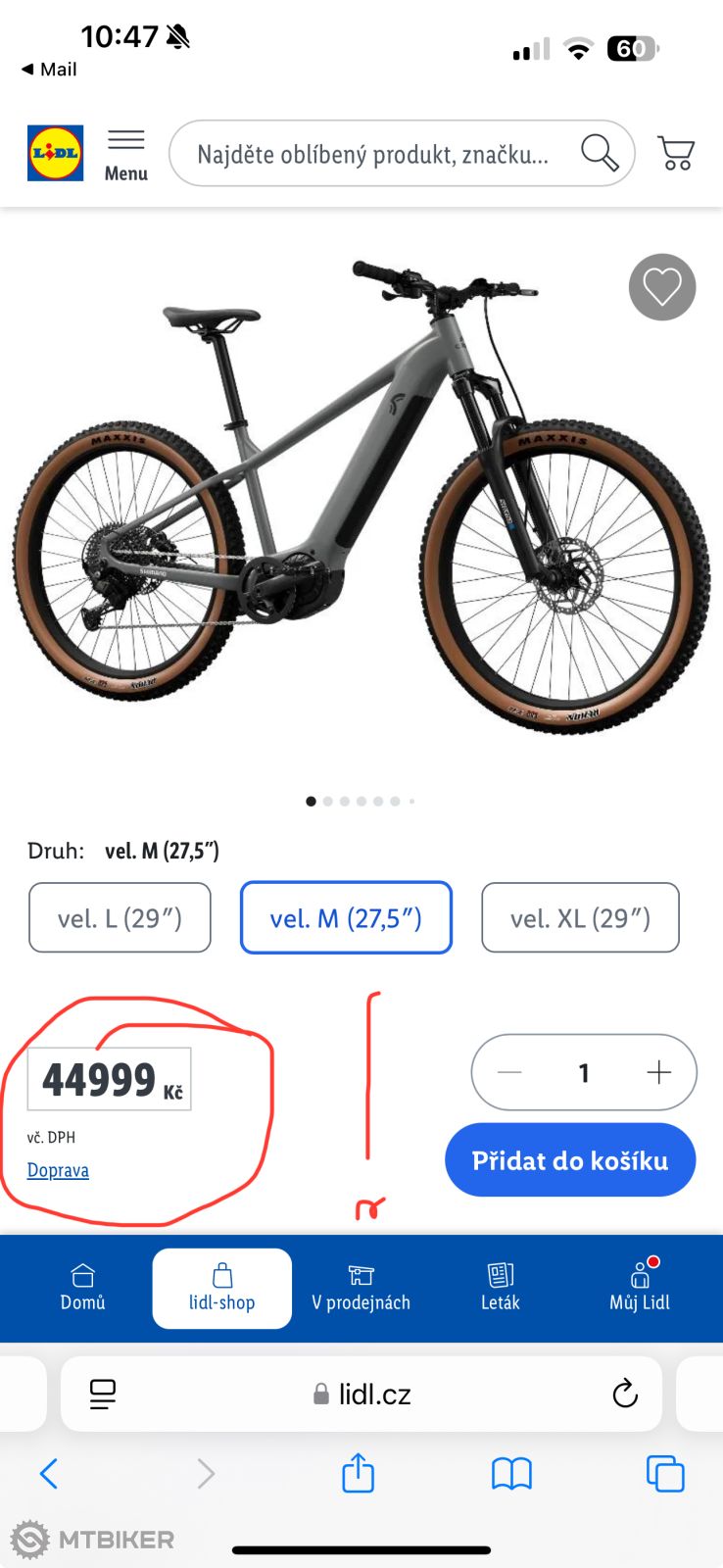The height and width of the screenshot is (1568, 723).
Task: Go to the Domů tab
Action: (x=82, y=1288)
